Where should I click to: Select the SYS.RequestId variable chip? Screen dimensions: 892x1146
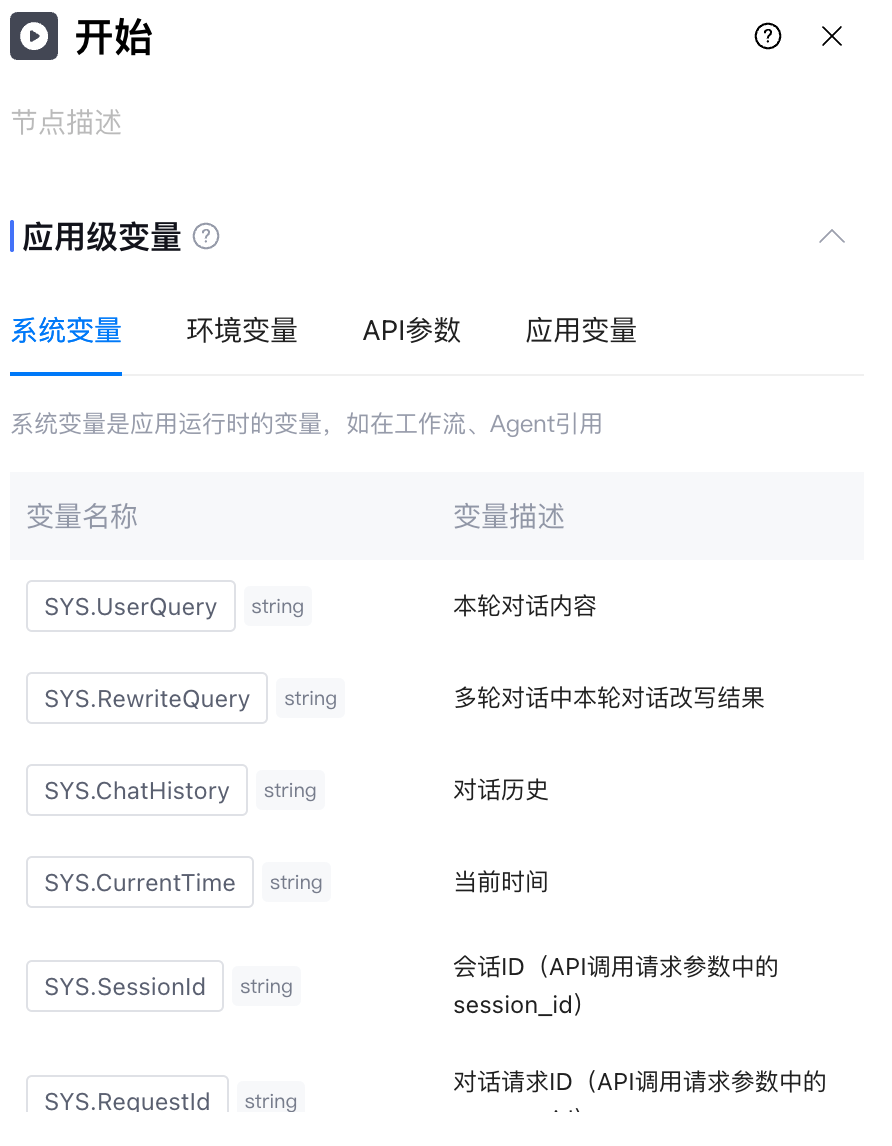(127, 1097)
